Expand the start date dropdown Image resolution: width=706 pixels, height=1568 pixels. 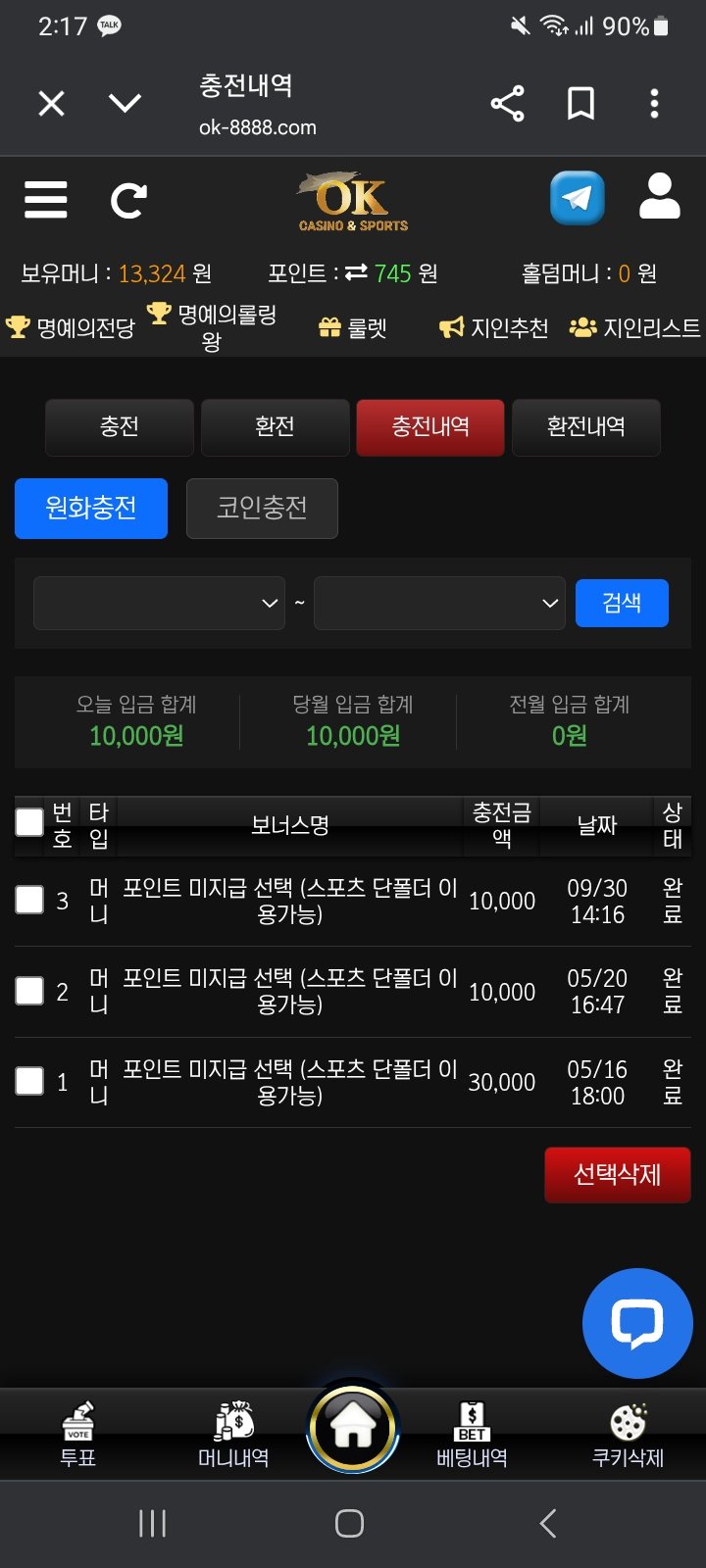[x=159, y=603]
